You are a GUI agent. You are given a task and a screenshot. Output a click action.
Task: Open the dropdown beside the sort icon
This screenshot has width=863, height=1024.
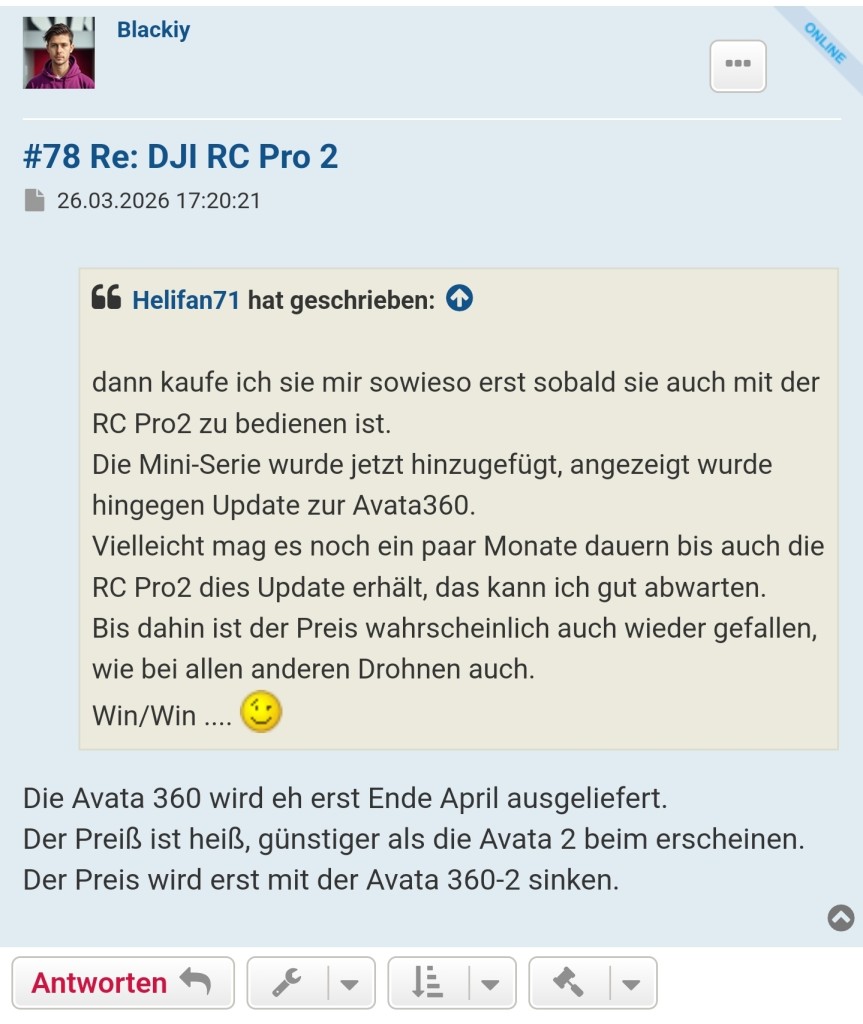[x=489, y=983]
